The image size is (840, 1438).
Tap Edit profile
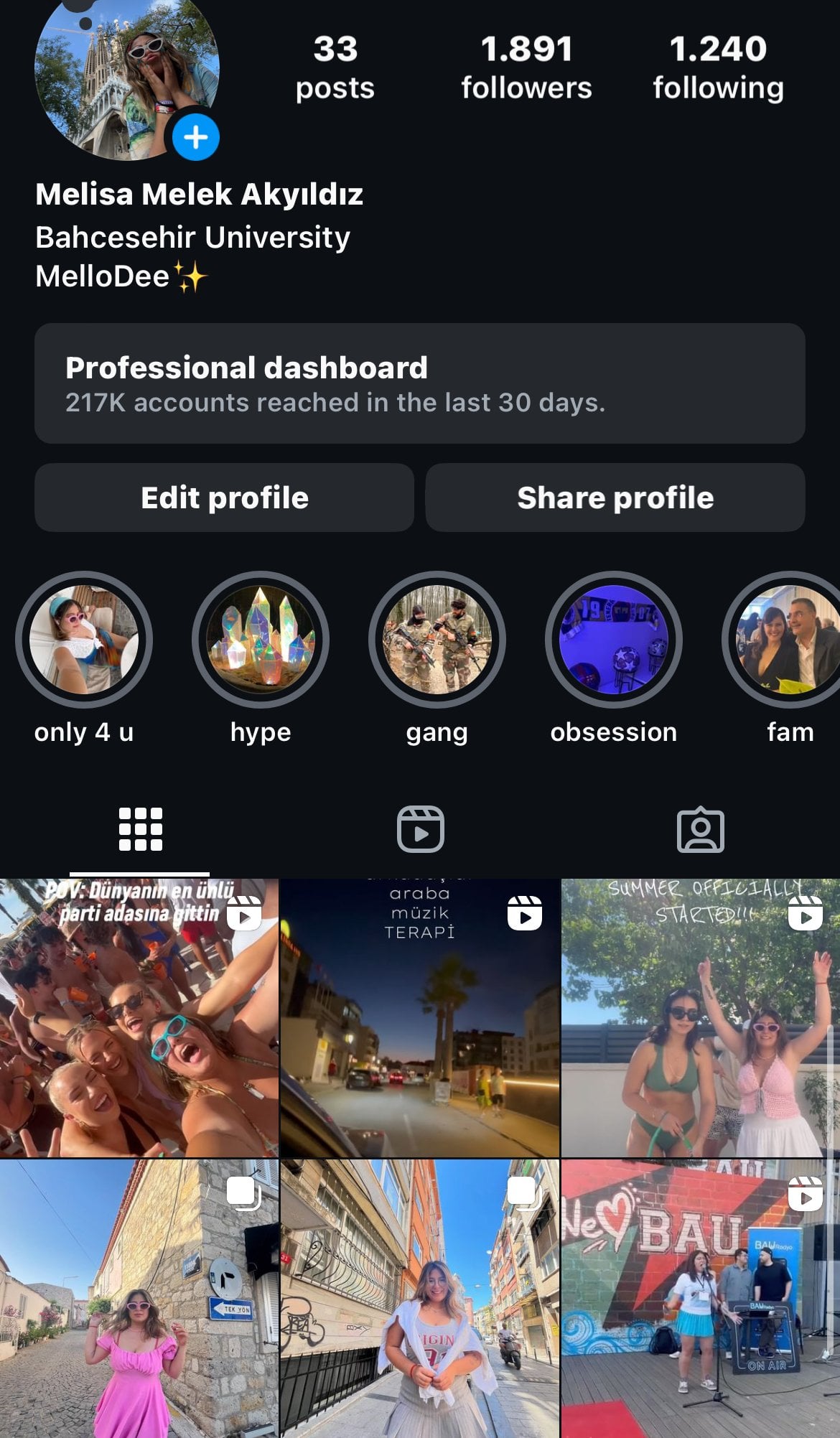(x=224, y=498)
